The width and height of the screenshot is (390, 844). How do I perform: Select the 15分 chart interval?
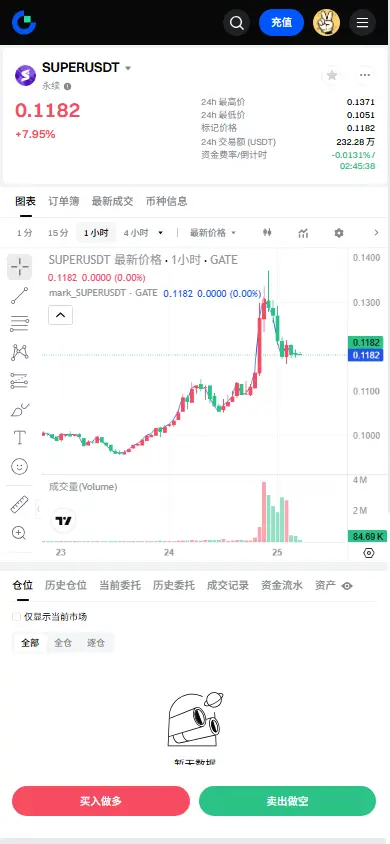58,233
